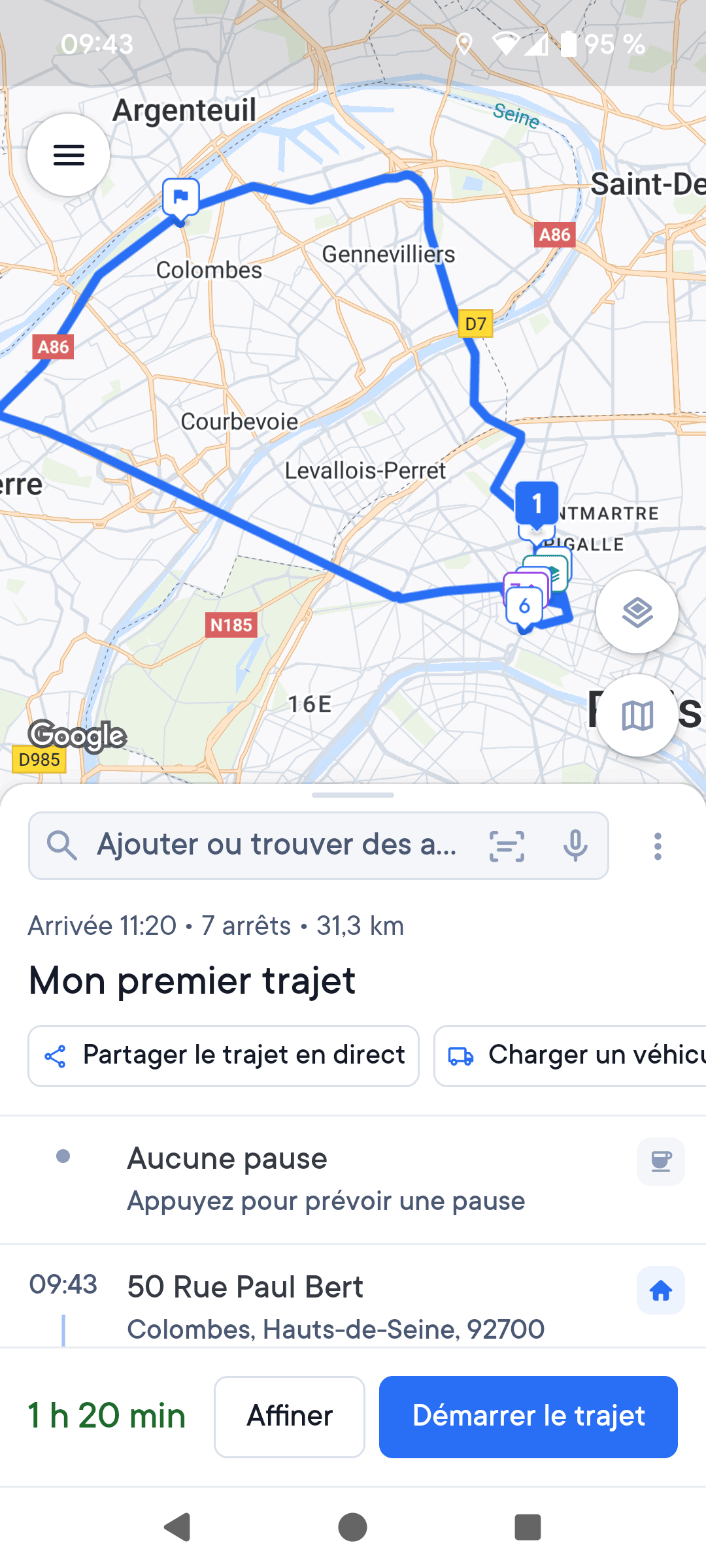Viewport: 706px width, 1568px height.
Task: Open the map layers selector
Action: point(636,612)
